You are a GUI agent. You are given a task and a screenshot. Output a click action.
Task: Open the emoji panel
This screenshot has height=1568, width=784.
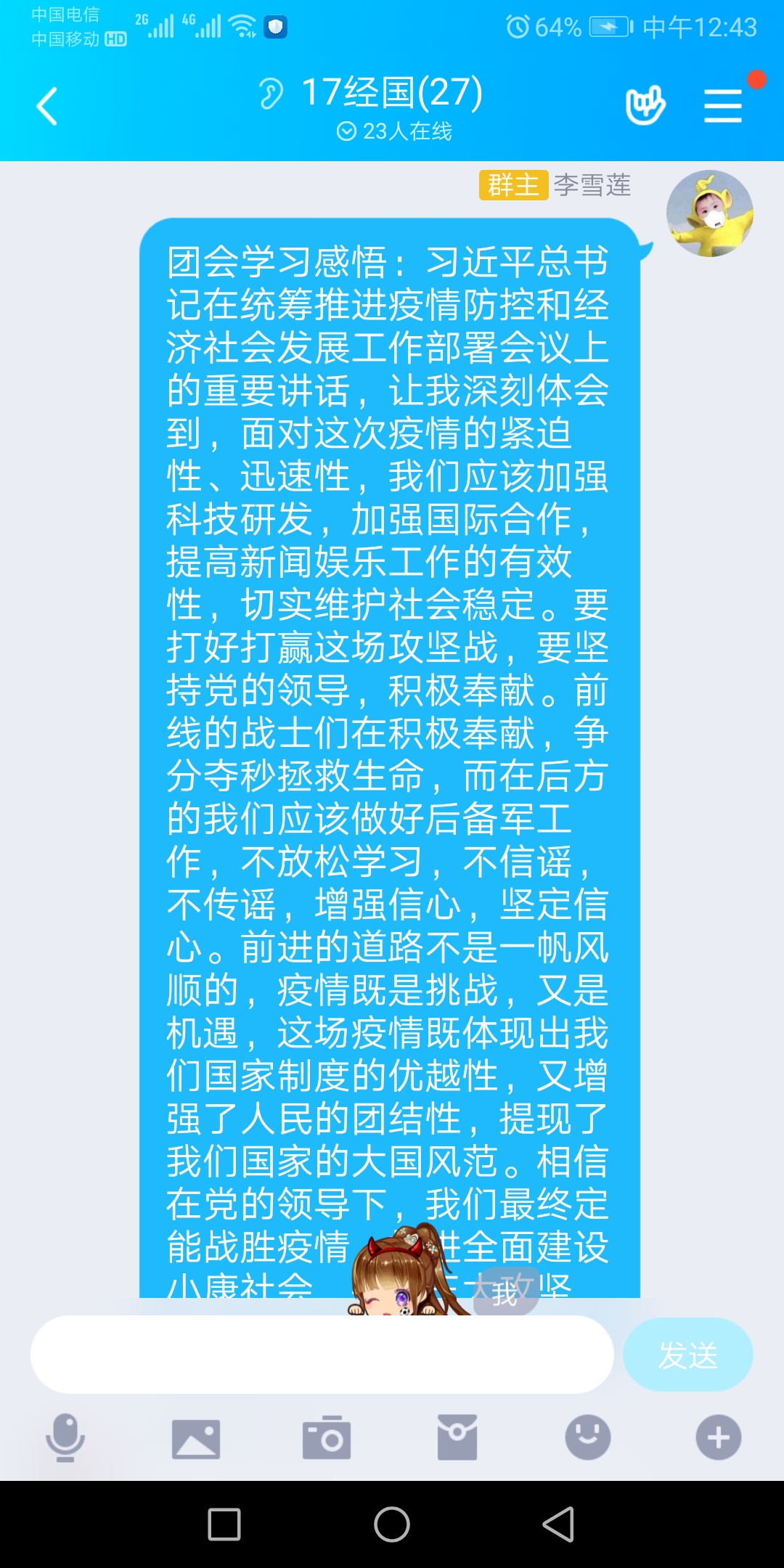pyautogui.click(x=587, y=1437)
